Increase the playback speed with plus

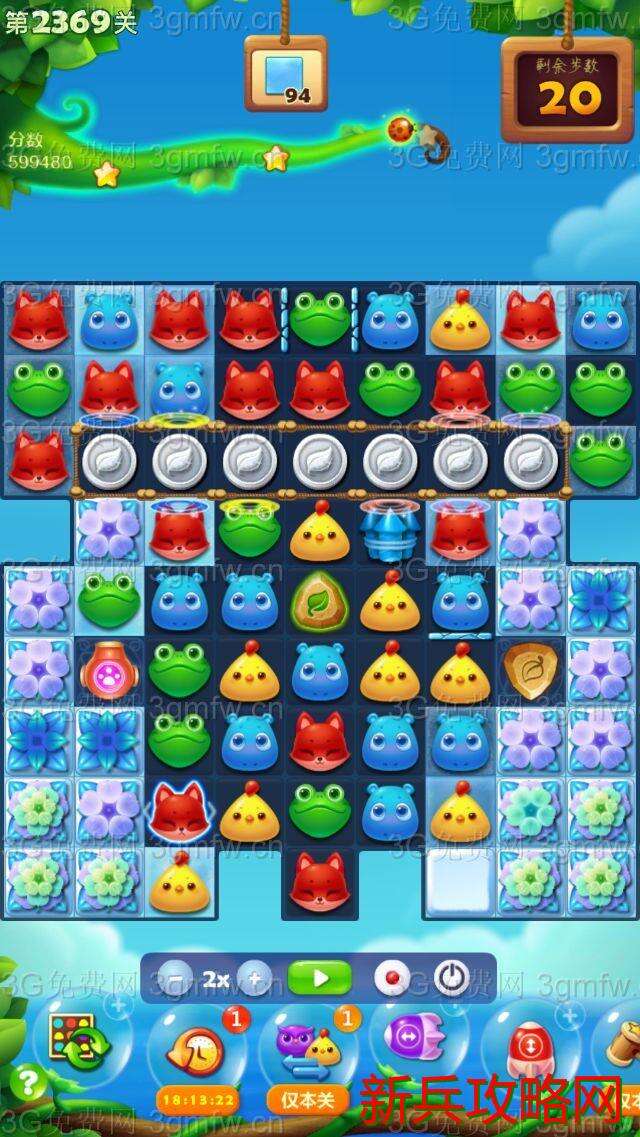click(x=256, y=979)
